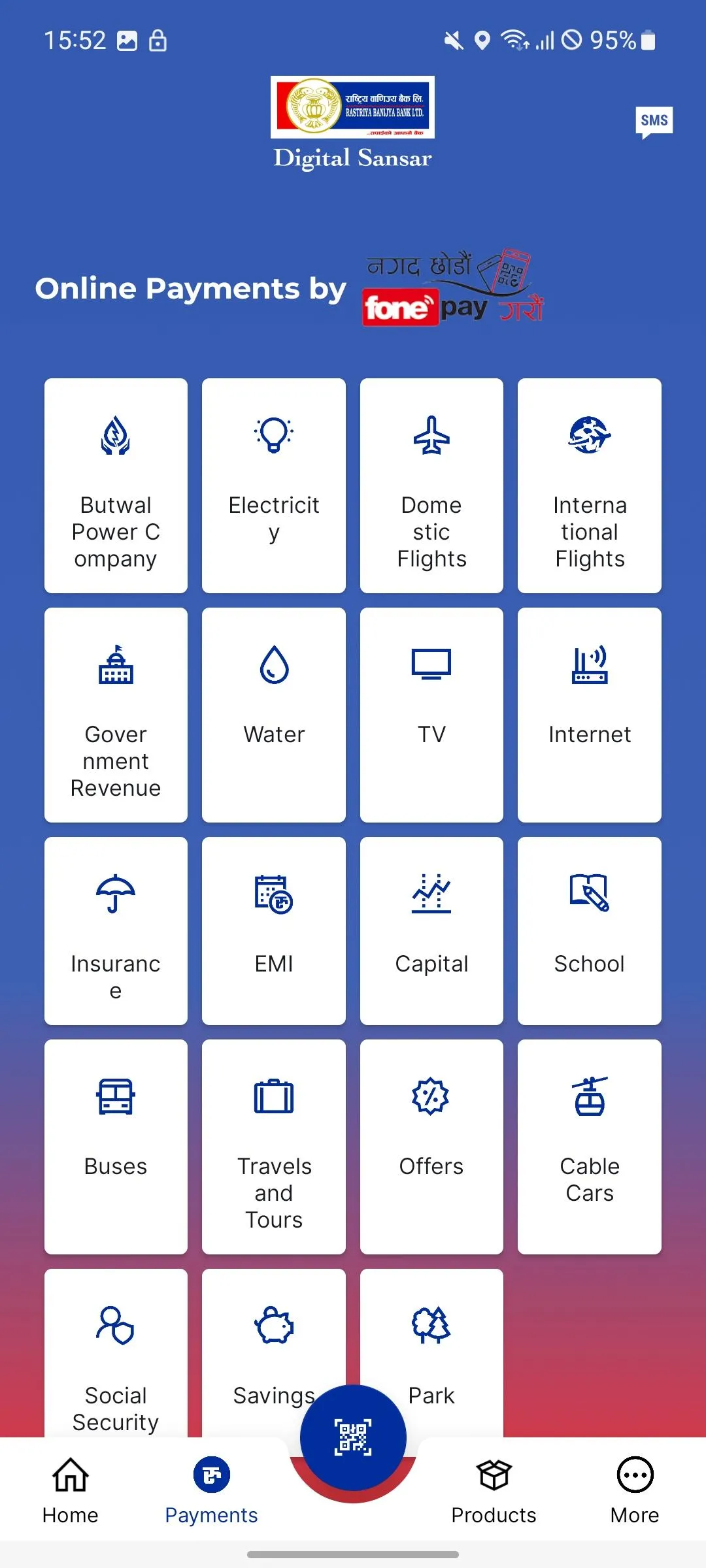View Offers tile

pos(431,1147)
